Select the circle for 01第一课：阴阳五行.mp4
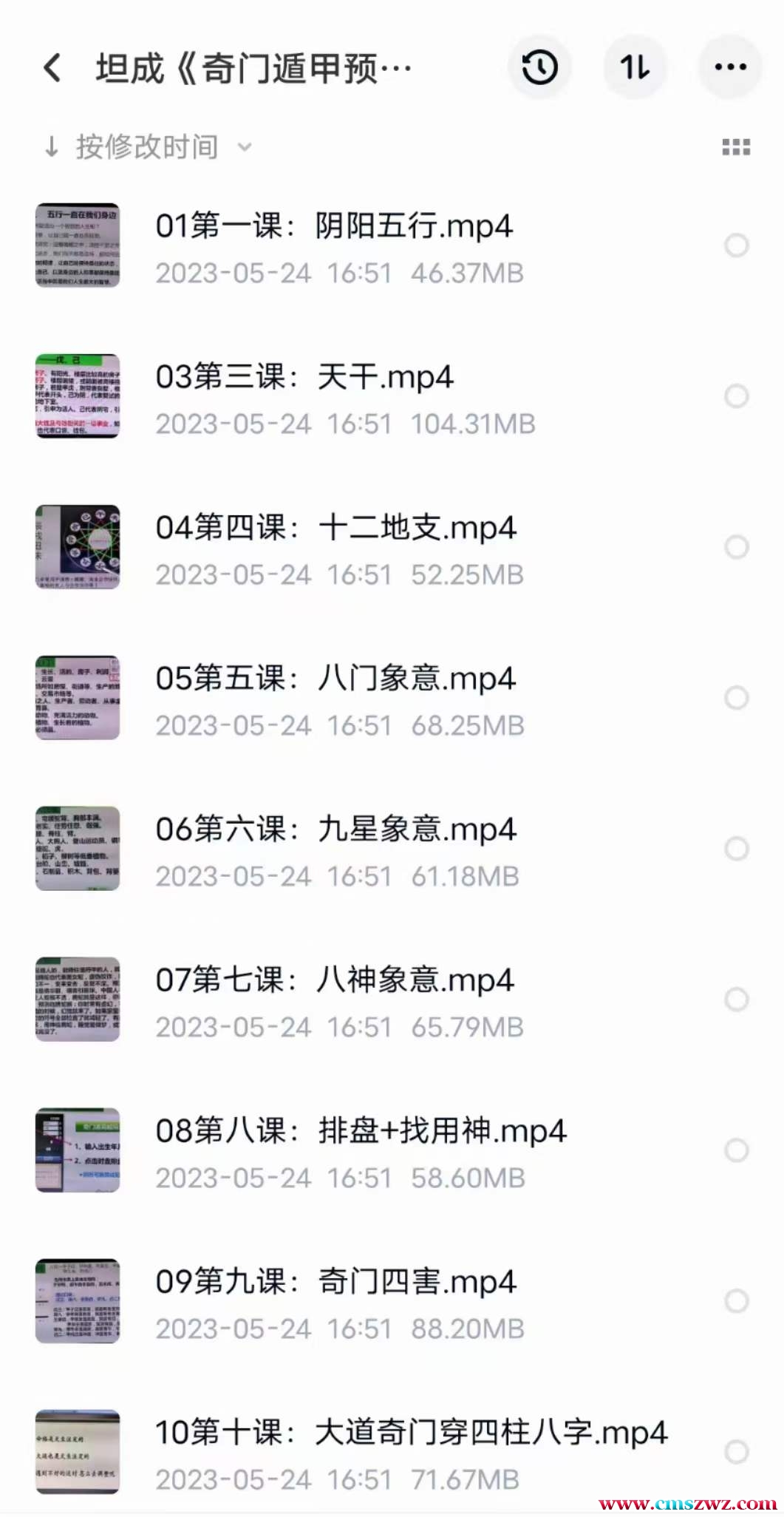The image size is (784, 1517). 736,245
